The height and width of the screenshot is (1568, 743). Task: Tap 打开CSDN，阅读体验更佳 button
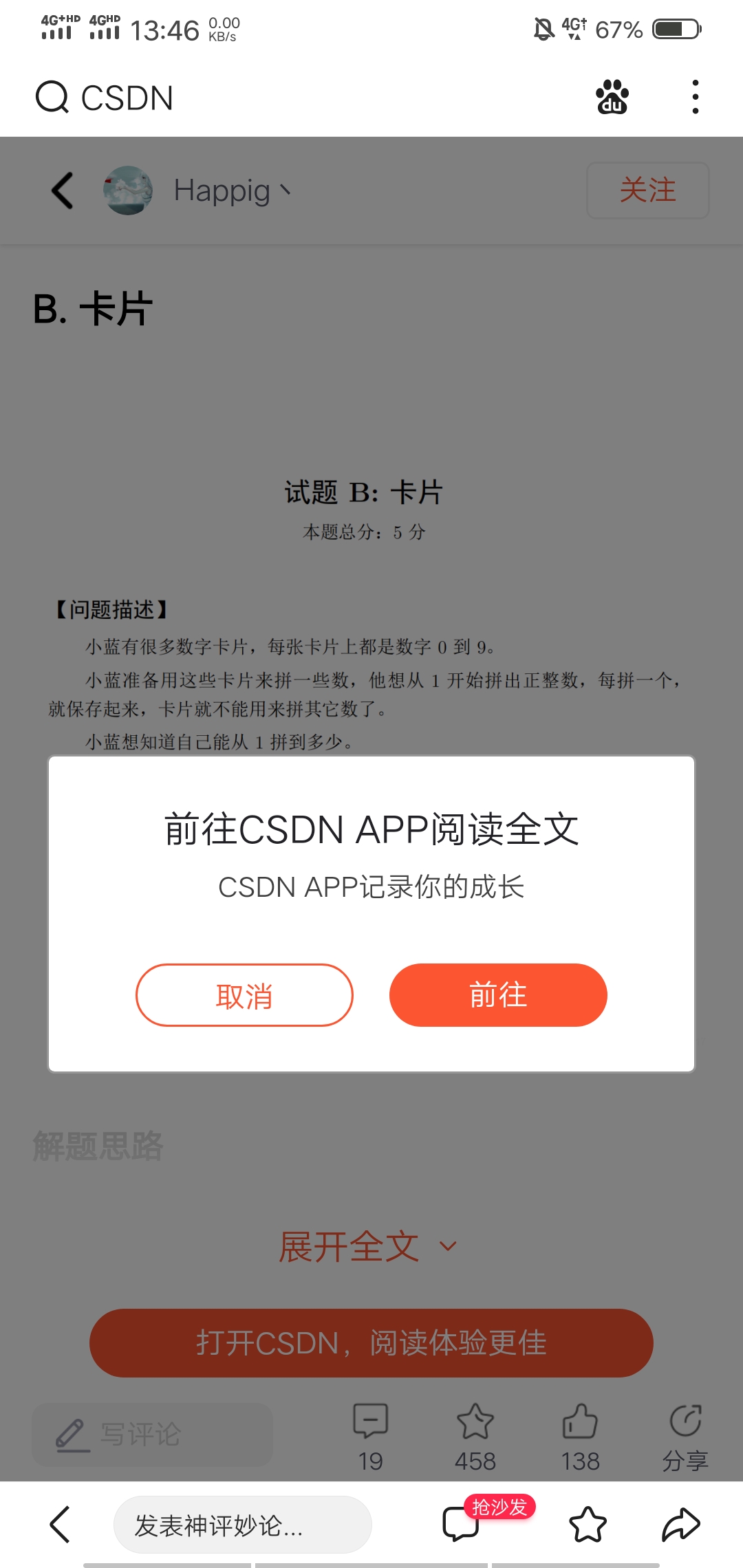click(371, 1343)
